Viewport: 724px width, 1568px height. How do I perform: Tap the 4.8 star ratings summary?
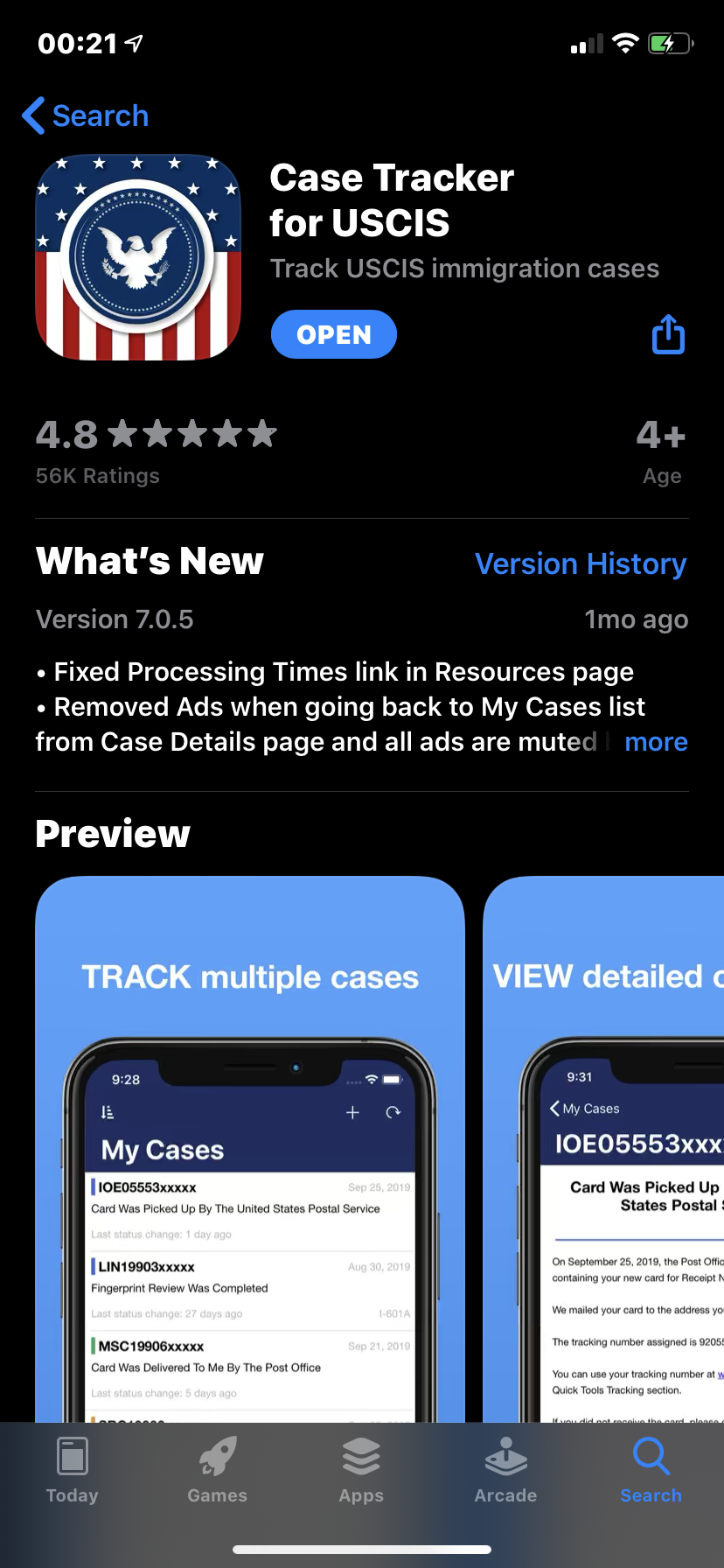[x=157, y=451]
